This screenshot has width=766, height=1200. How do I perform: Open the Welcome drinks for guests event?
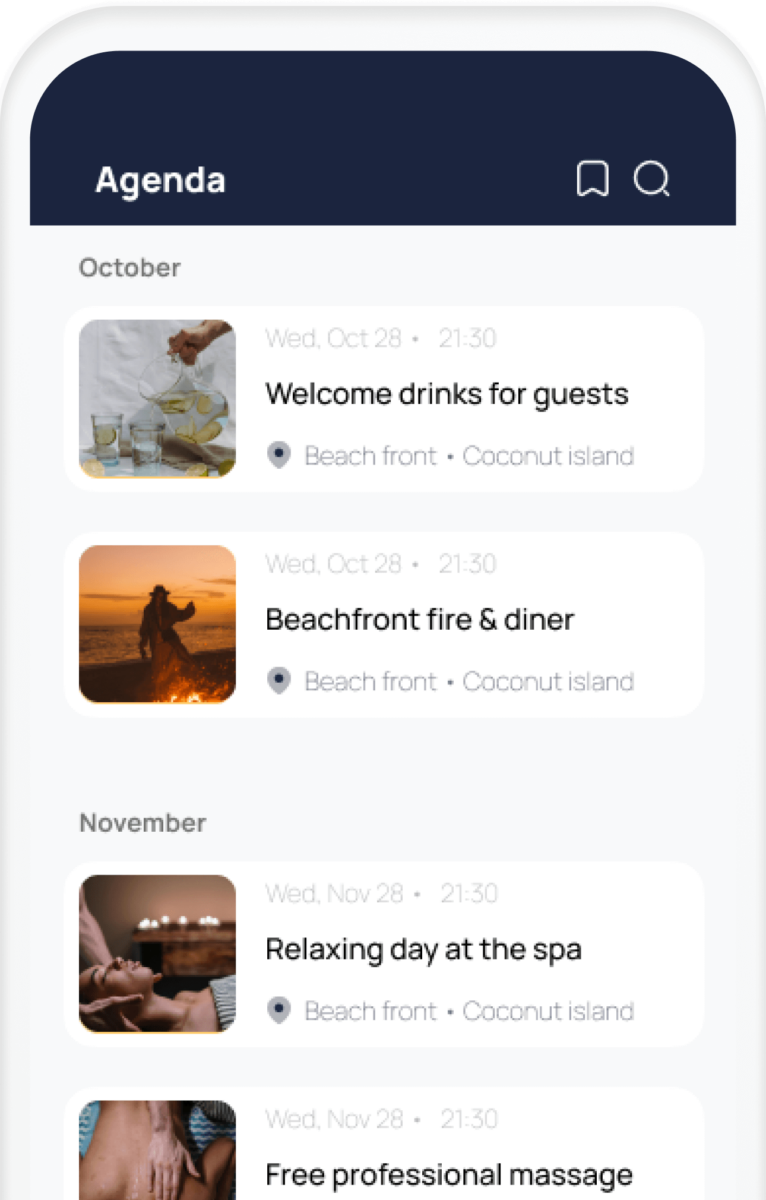pos(446,394)
